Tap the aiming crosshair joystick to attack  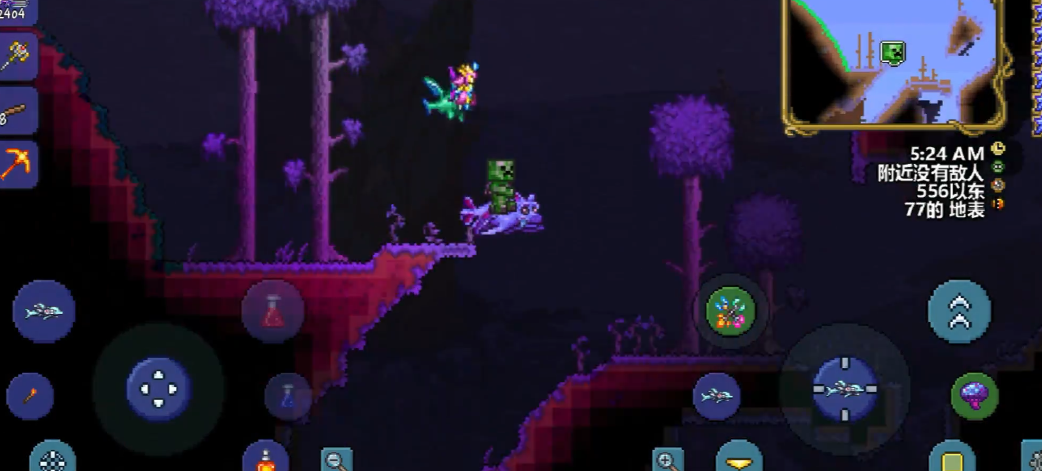tap(844, 389)
